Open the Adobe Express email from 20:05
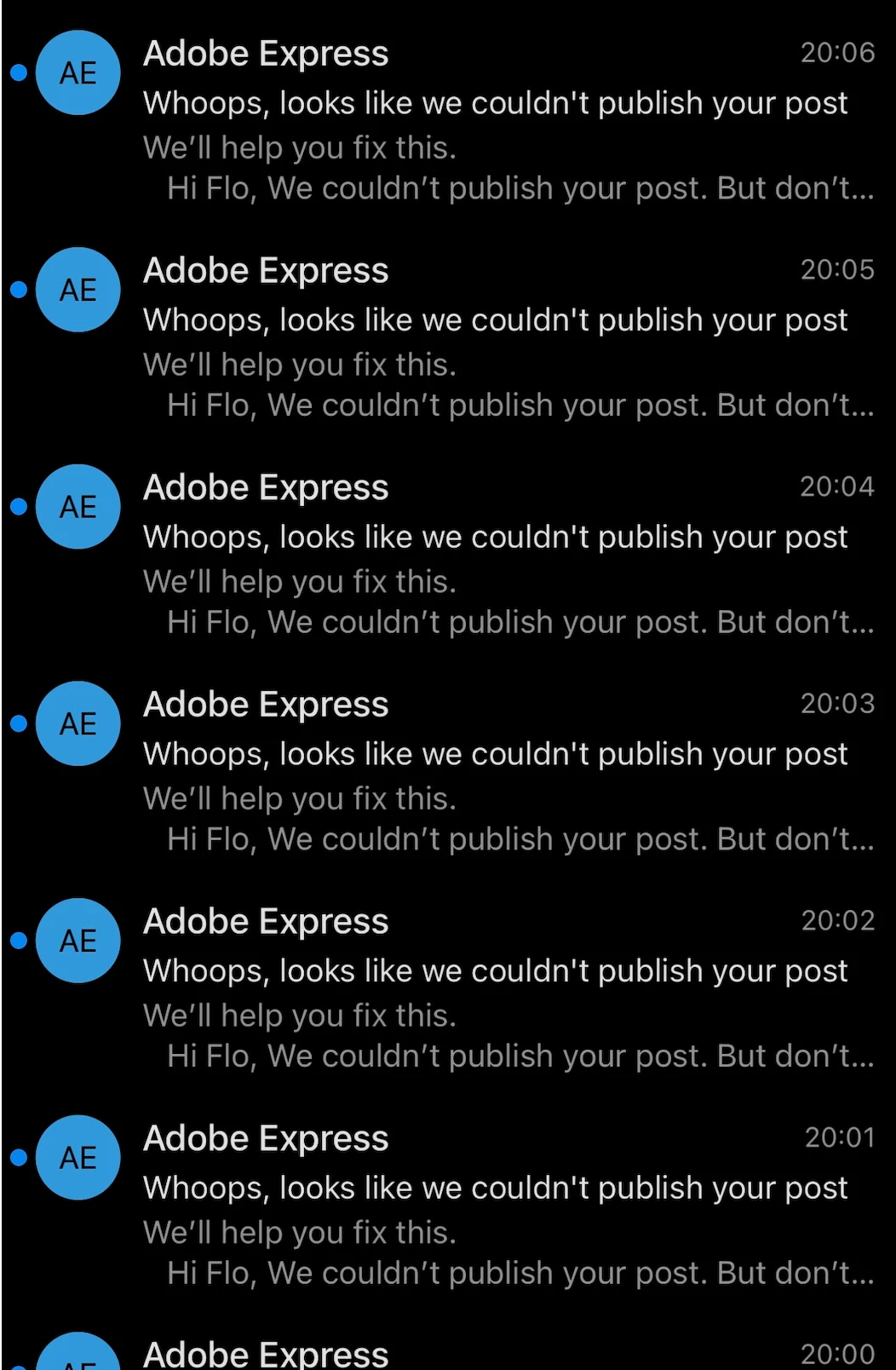The width and height of the screenshot is (896, 1370). 494,337
